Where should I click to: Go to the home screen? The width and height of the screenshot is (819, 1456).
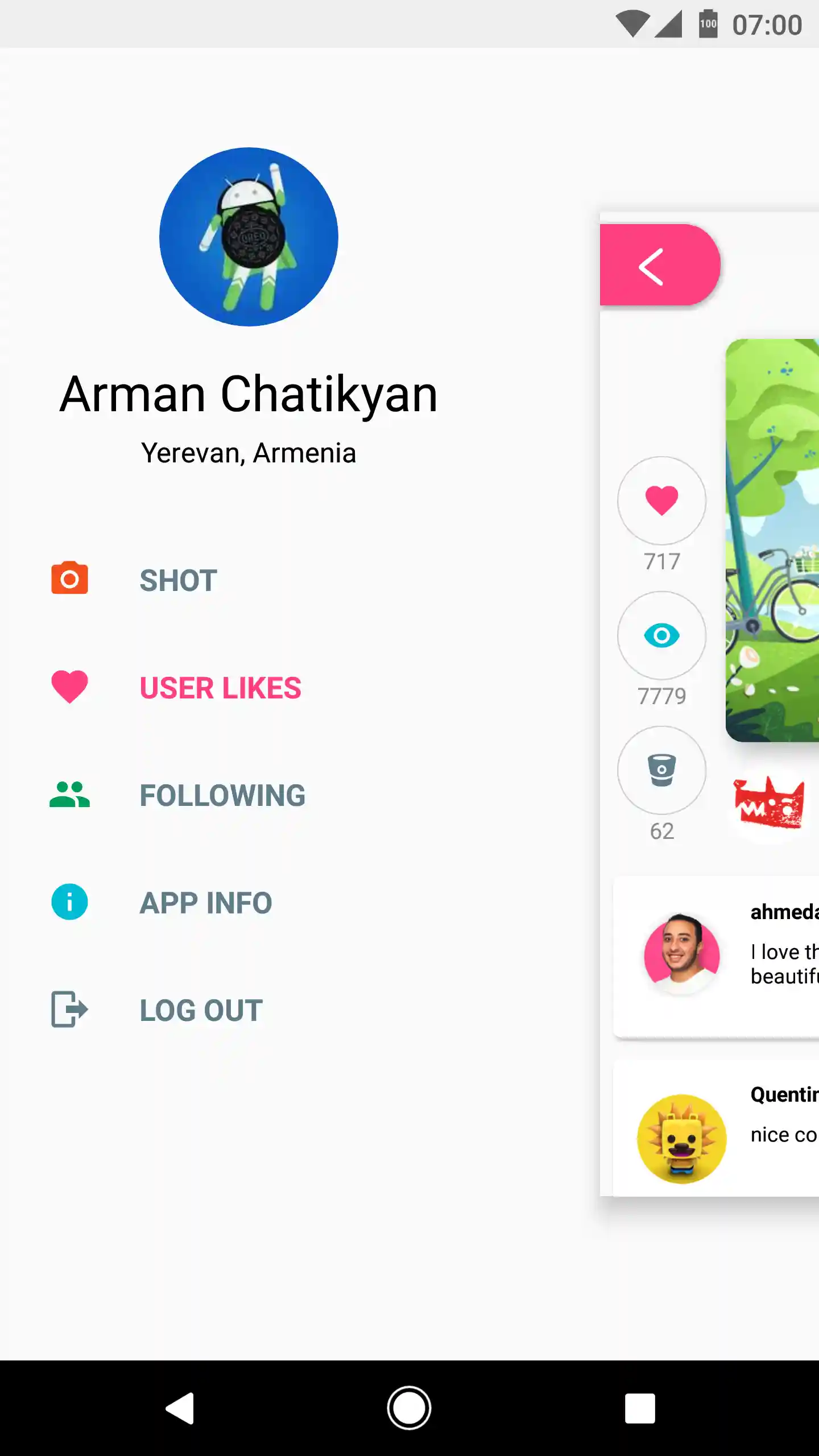[x=409, y=1408]
